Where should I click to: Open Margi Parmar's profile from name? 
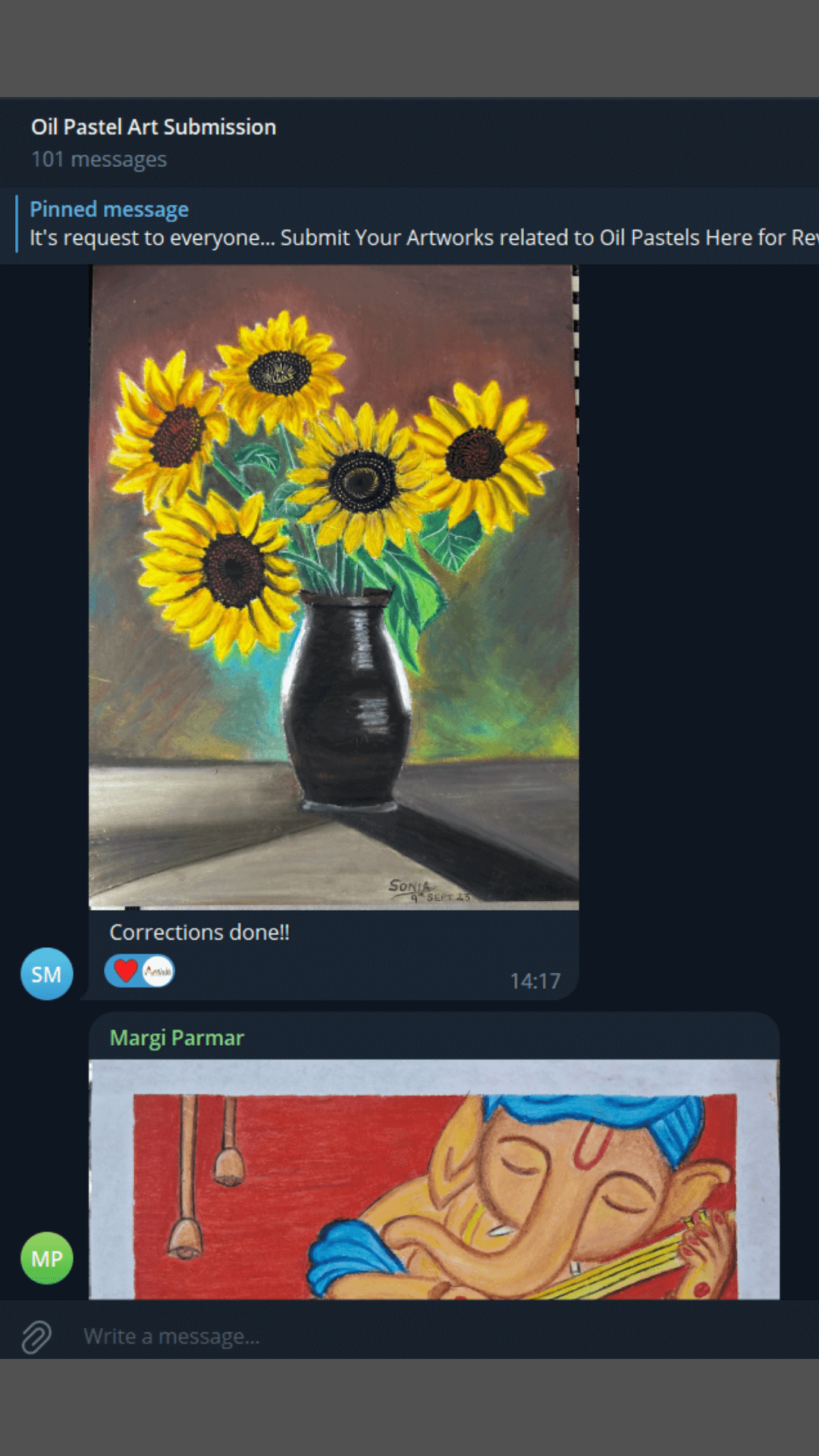[177, 1037]
